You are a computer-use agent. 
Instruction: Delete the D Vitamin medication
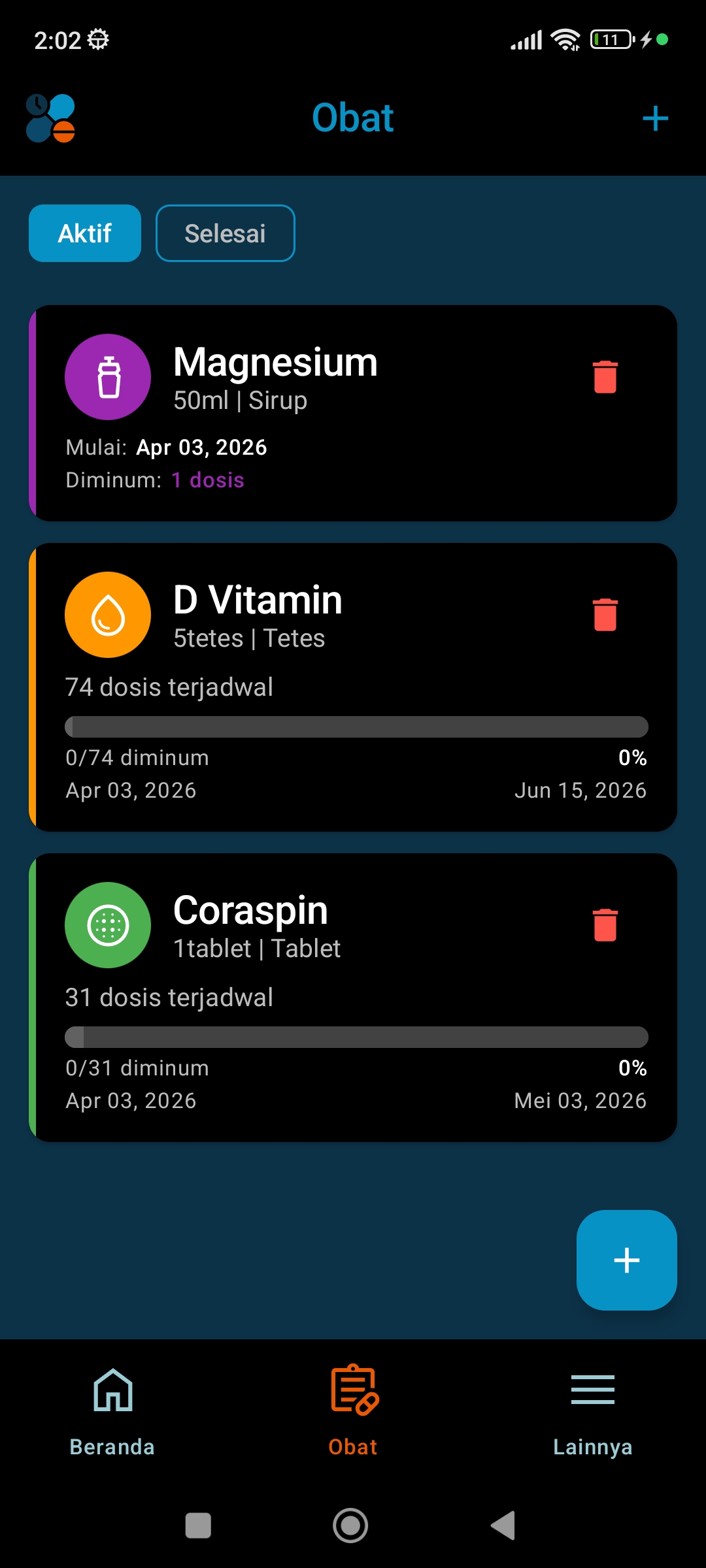tap(605, 615)
